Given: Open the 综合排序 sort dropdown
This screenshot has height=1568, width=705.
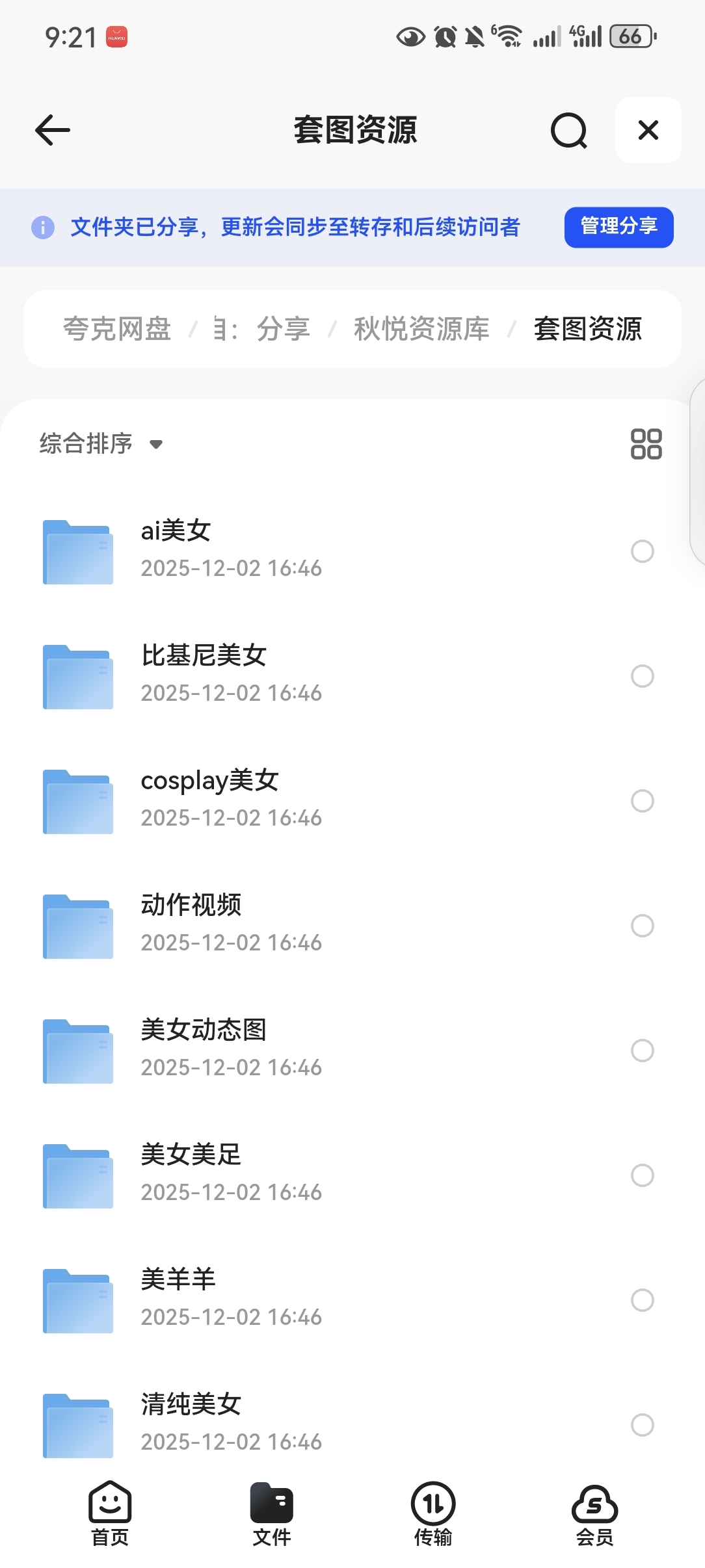Looking at the screenshot, I should (101, 444).
